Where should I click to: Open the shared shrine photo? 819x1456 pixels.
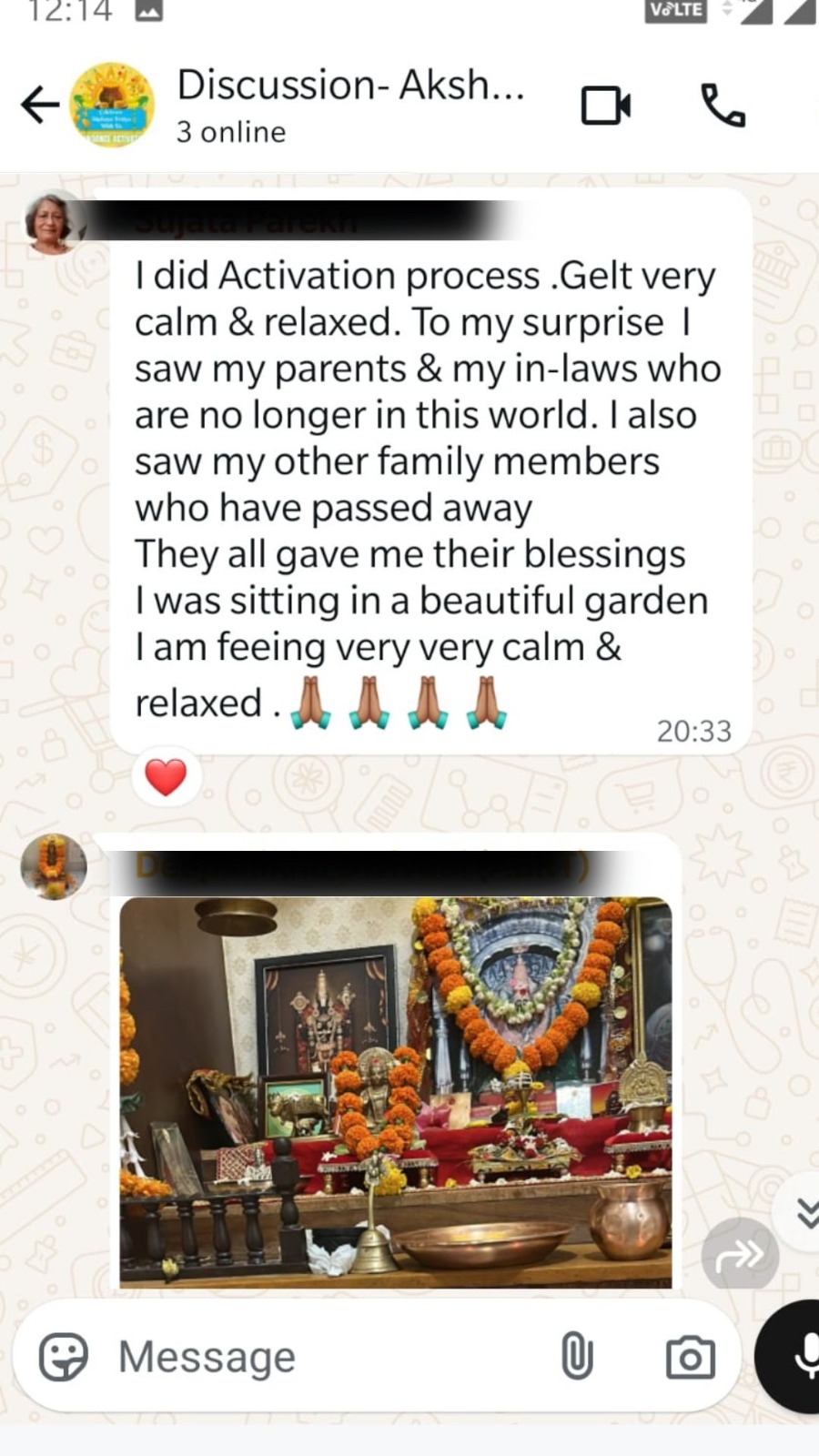click(396, 1092)
